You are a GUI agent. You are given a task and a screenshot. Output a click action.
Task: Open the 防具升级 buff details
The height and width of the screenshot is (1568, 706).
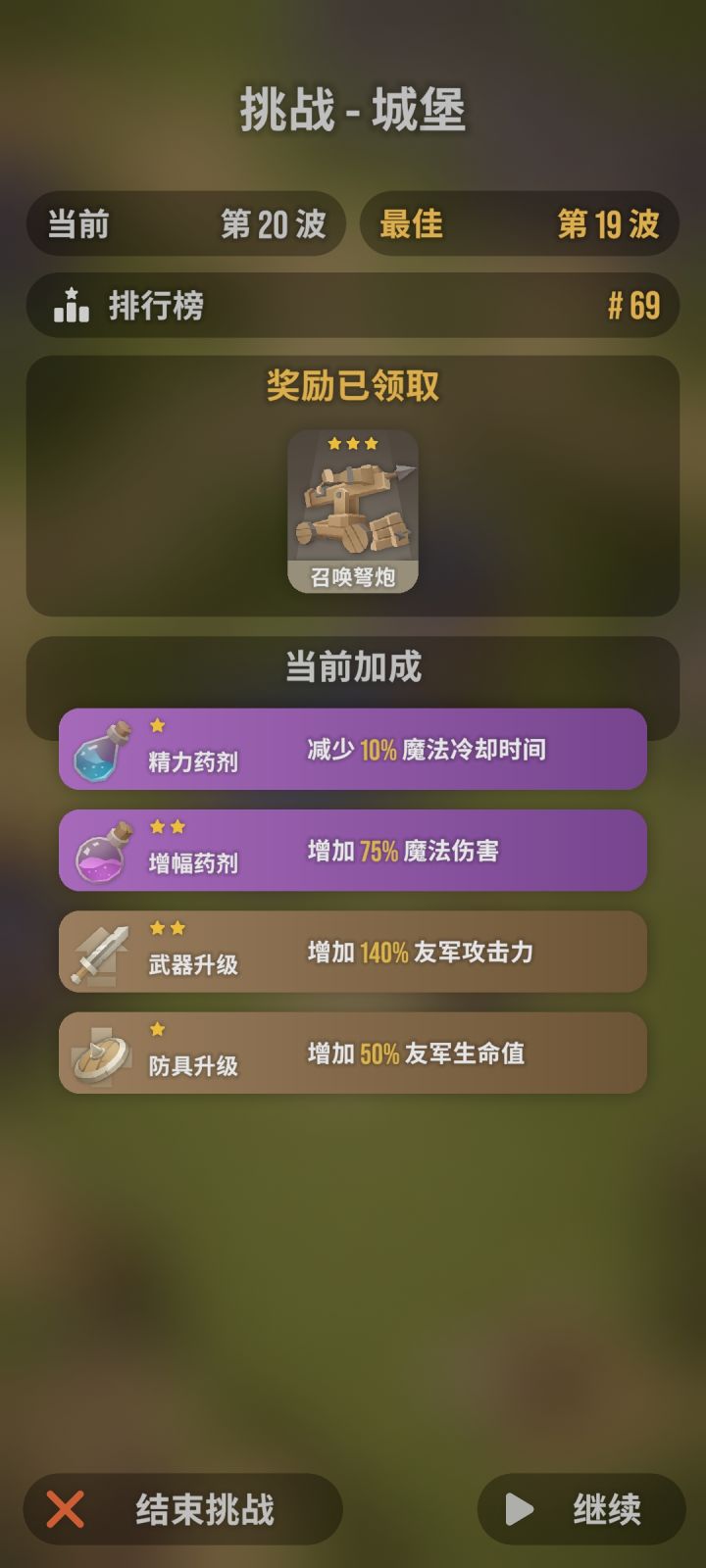click(353, 1053)
